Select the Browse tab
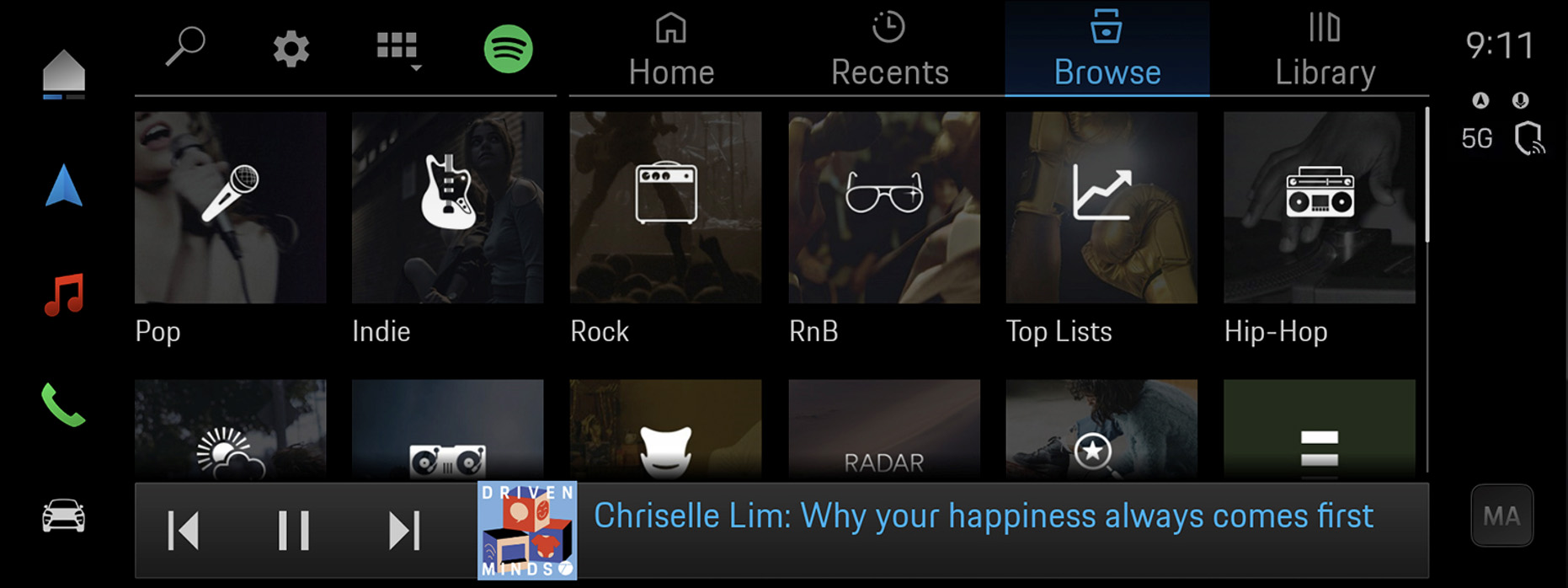 [x=1107, y=51]
